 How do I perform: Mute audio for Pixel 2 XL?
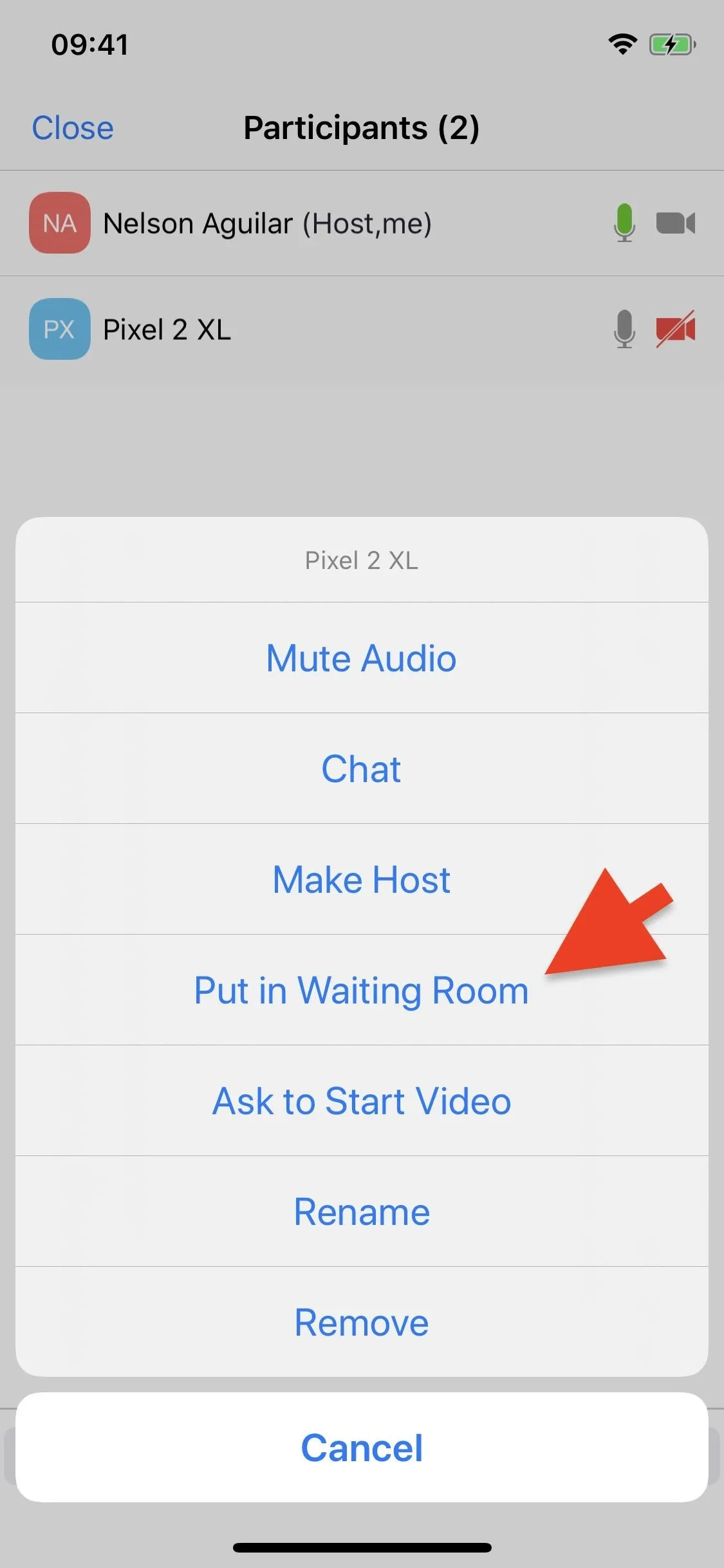point(362,658)
